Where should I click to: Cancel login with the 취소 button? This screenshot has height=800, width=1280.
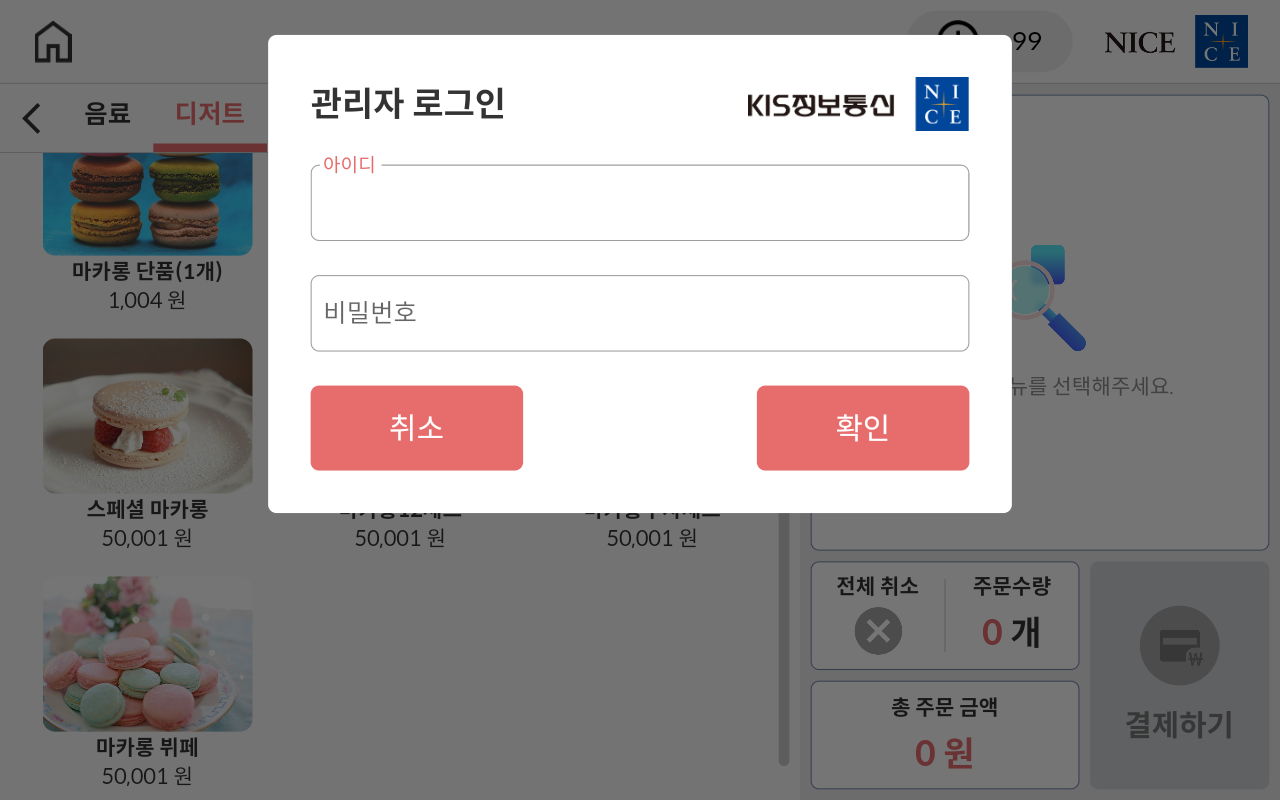coord(416,428)
